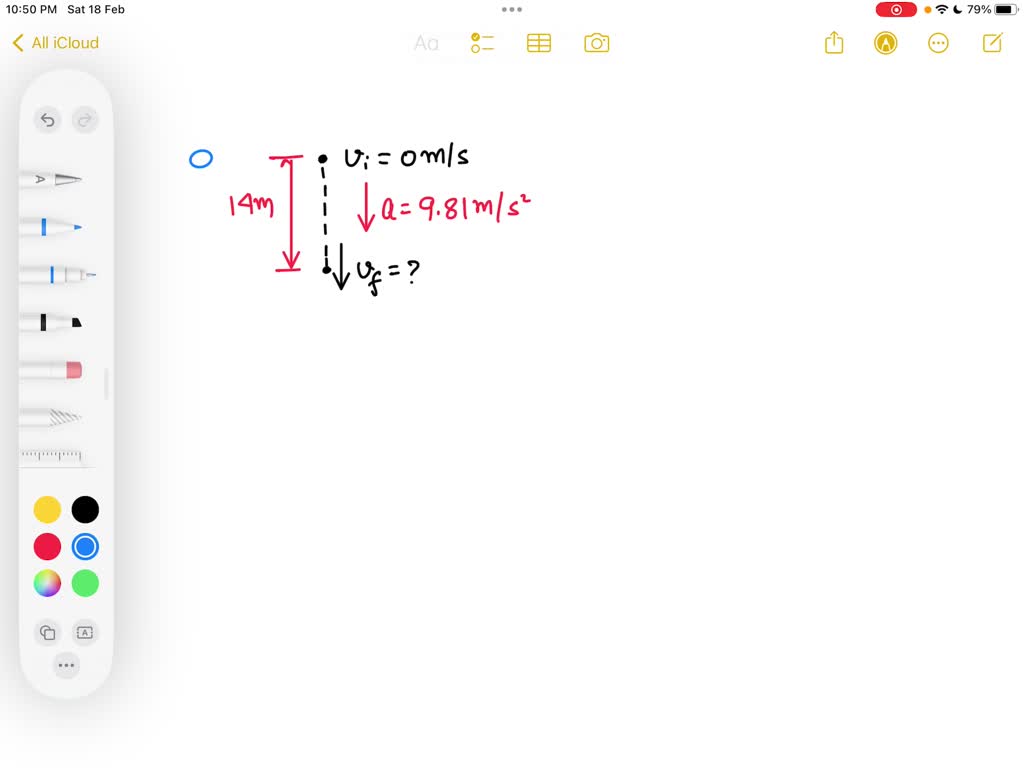Screen dimensions: 1024x768
Task: Choose the black color swatch
Action: pos(85,510)
